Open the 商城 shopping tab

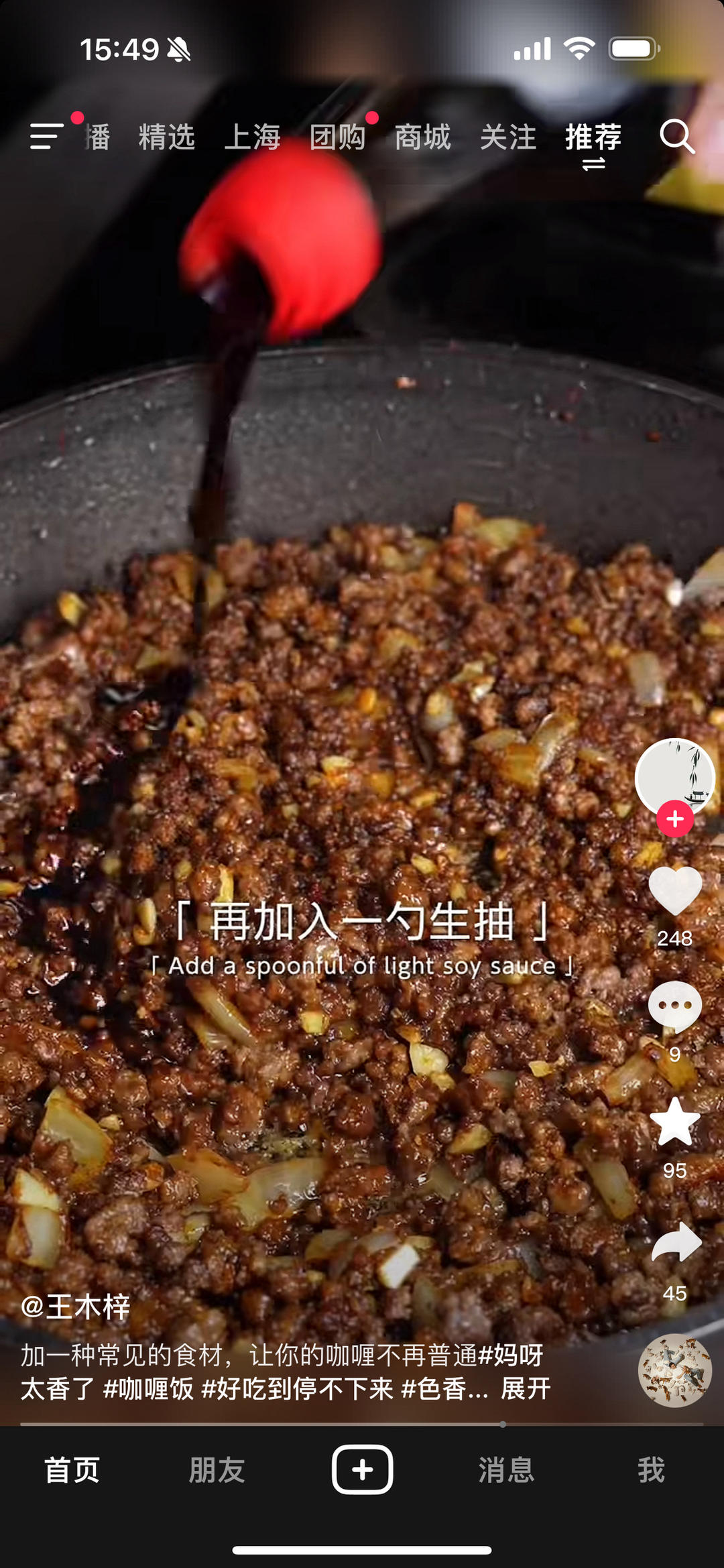[422, 137]
